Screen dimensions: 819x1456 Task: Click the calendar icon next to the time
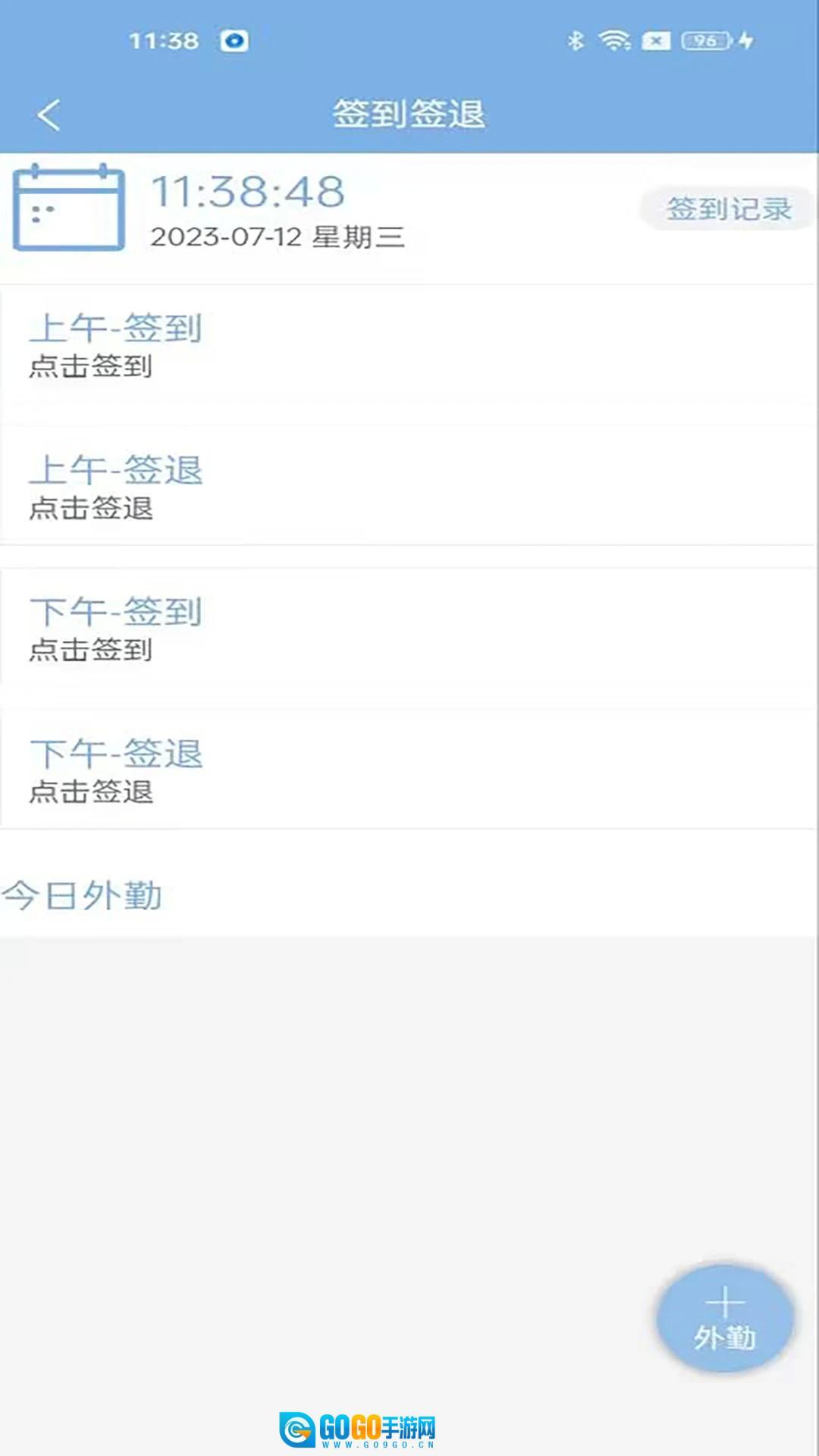click(x=70, y=209)
